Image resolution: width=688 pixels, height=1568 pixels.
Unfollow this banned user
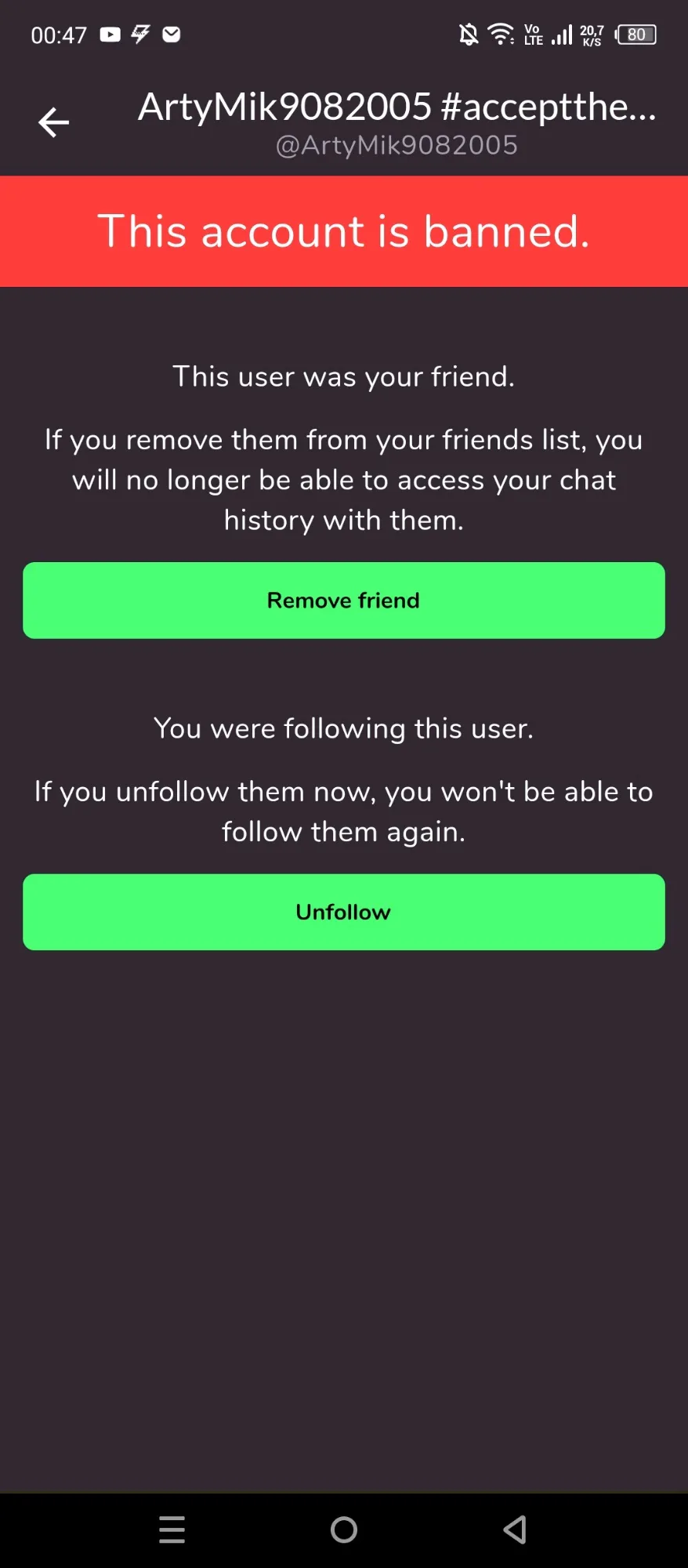point(344,913)
